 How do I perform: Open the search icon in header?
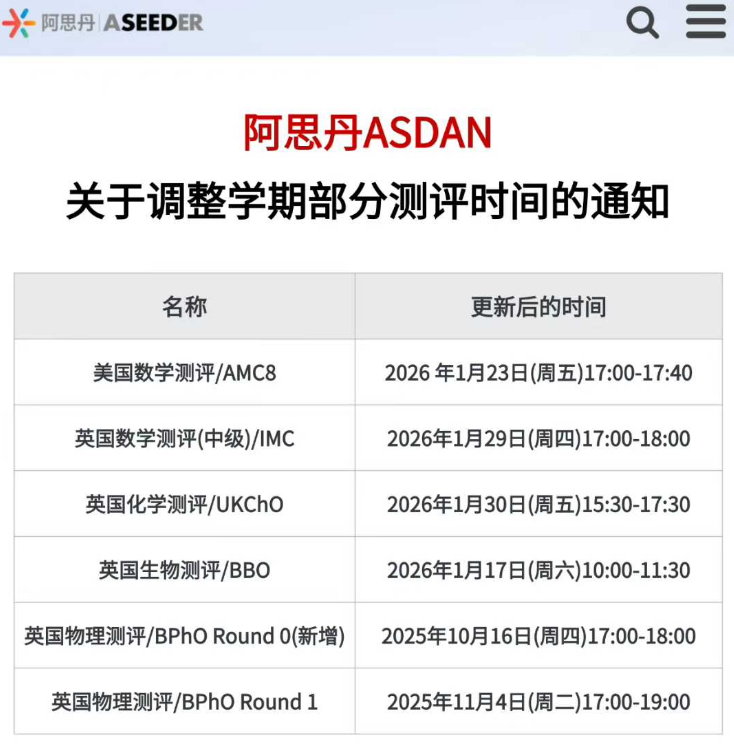point(643,22)
